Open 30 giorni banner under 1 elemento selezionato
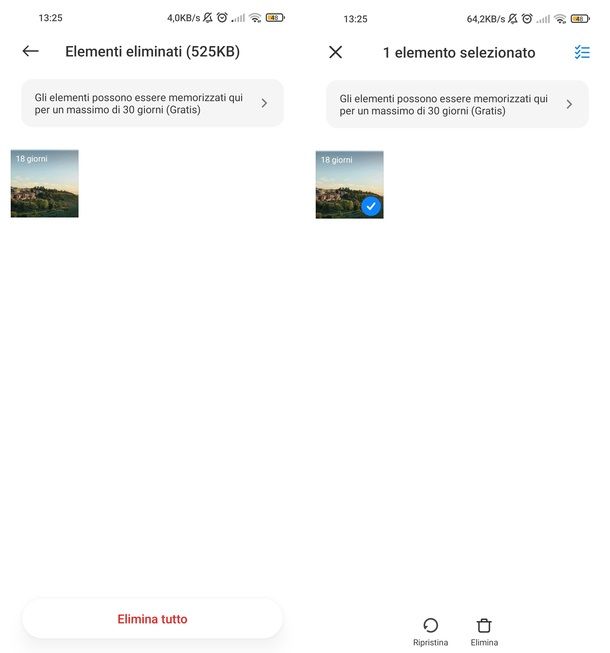Image resolution: width=610 pixels, height=653 pixels. pos(457,103)
